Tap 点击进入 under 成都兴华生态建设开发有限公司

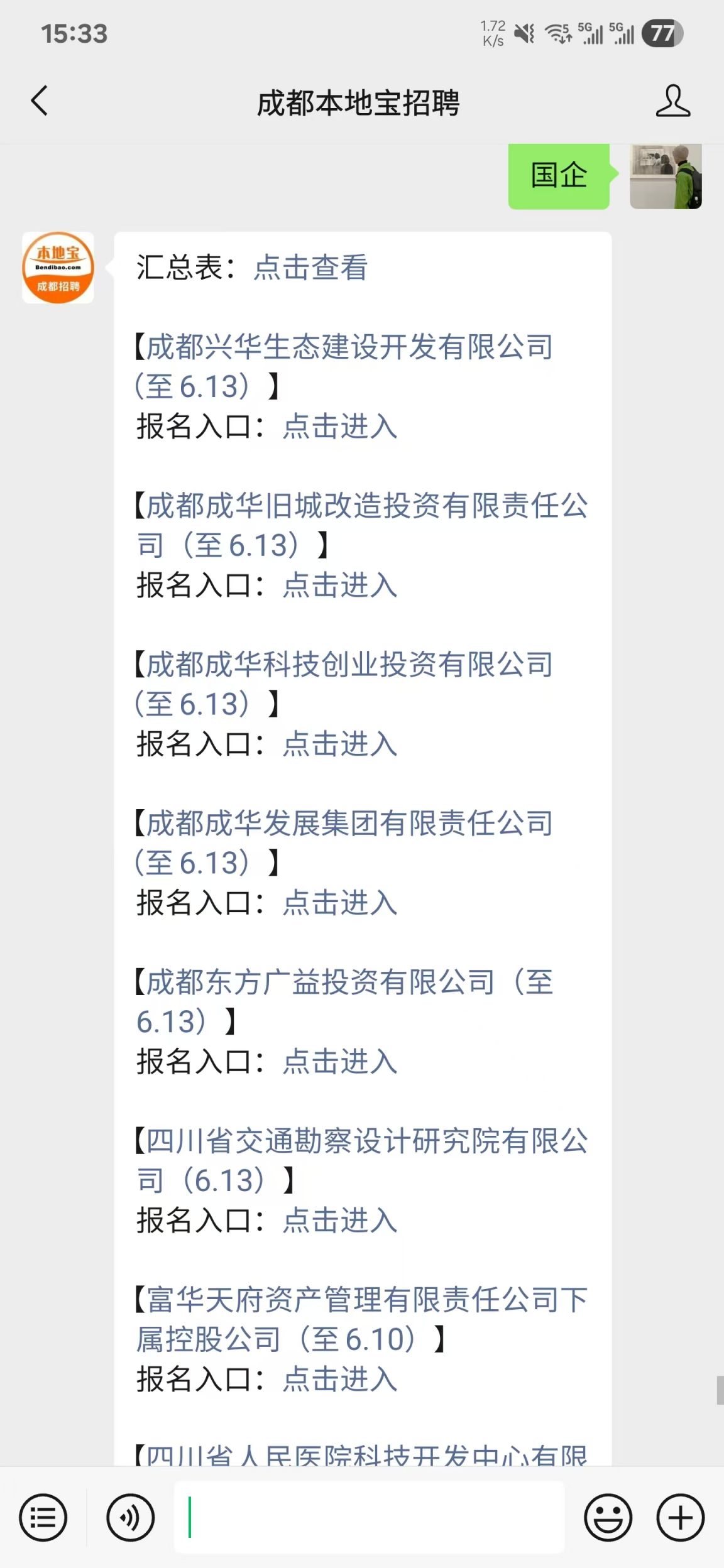[x=340, y=427]
